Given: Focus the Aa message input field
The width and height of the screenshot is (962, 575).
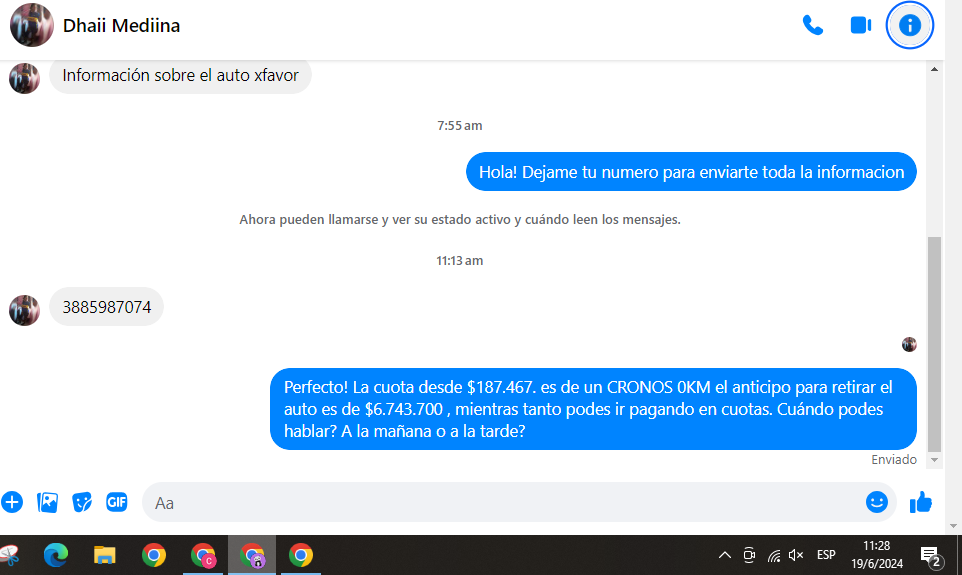Looking at the screenshot, I should click(500, 503).
